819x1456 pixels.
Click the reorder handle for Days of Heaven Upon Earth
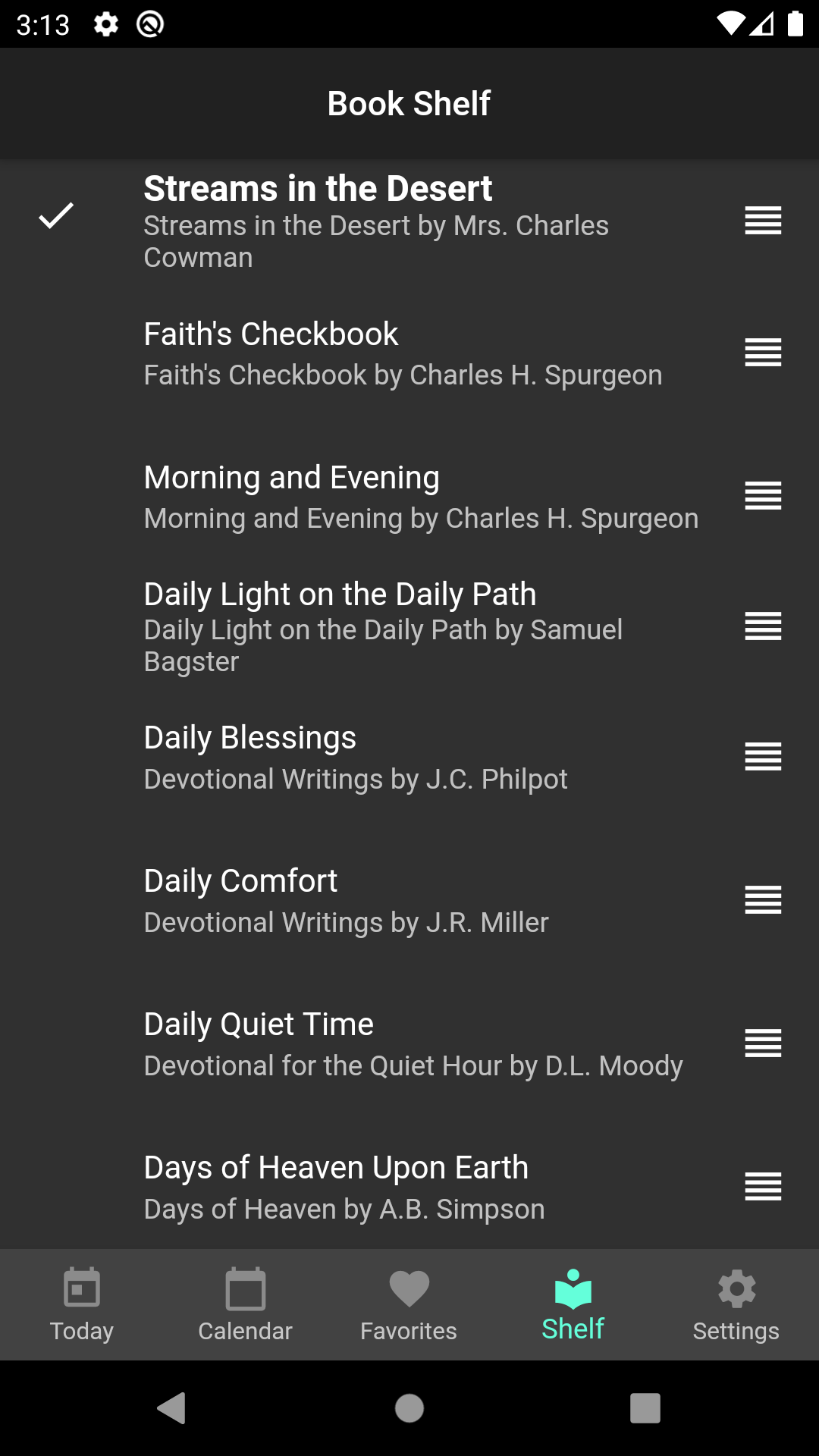(x=762, y=1187)
